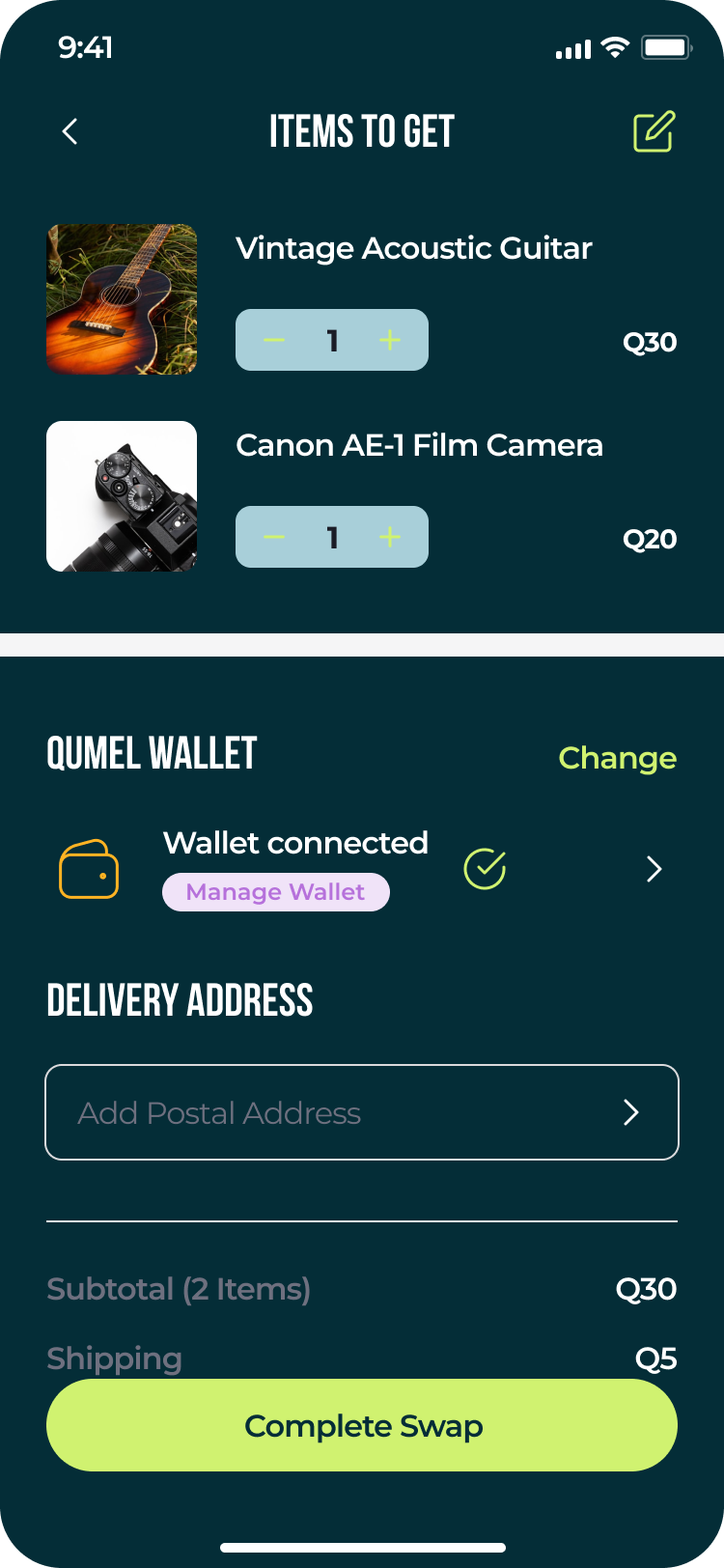
Task: Increase Vintage Acoustic Guitar quantity
Action: tap(390, 340)
